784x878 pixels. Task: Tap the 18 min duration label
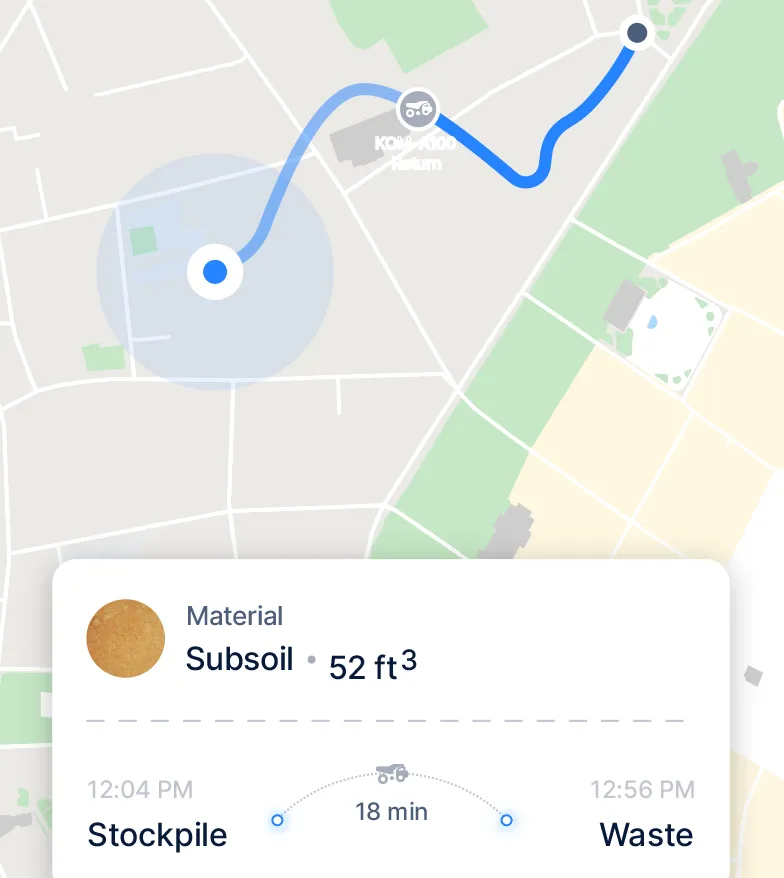click(x=390, y=812)
